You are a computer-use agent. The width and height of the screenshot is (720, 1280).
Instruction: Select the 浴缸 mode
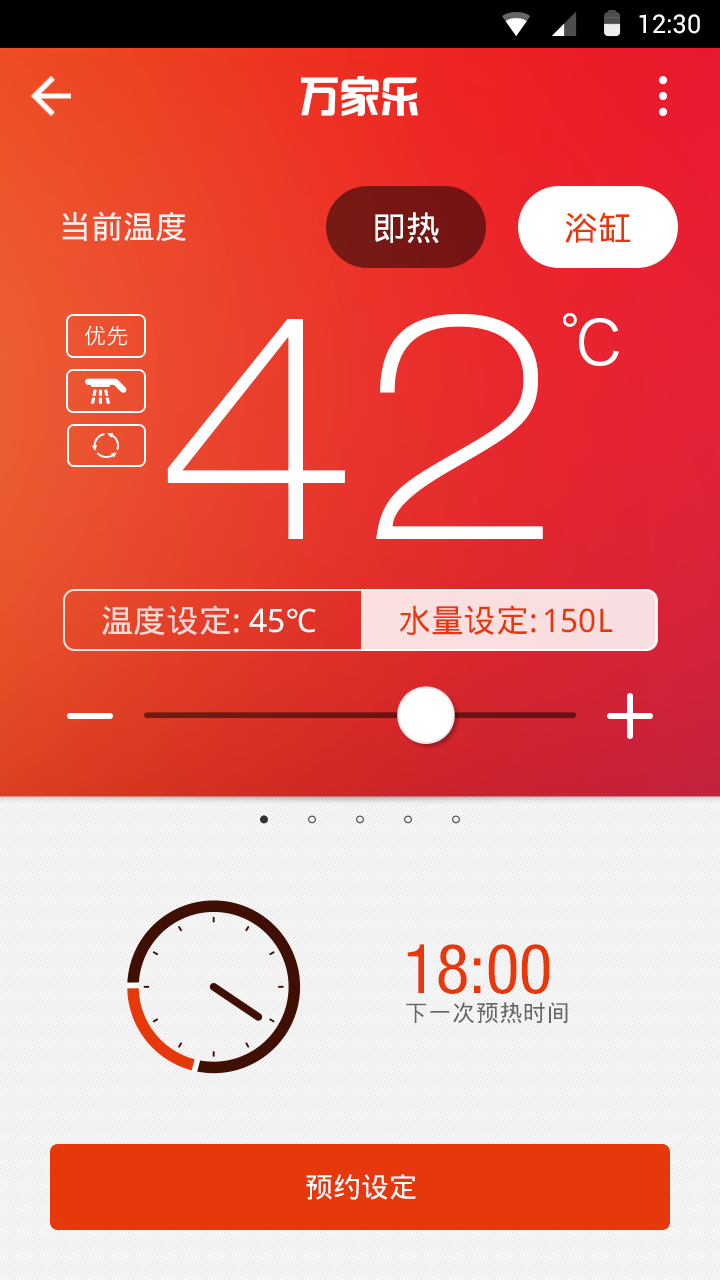(598, 227)
